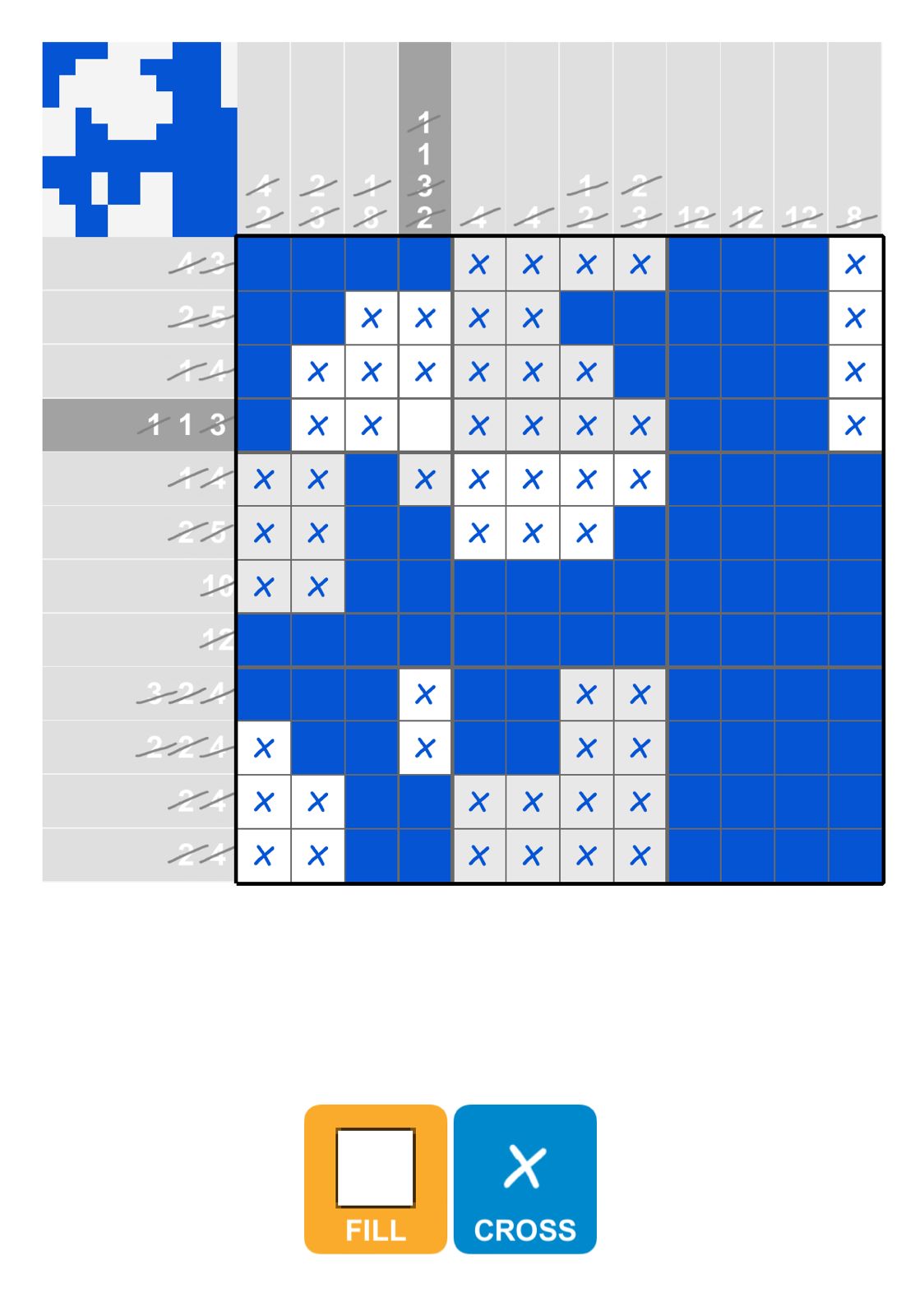The image size is (901, 1316).
Task: Toggle the empty cell in the highlighted '1 1 3' row
Action: tap(425, 425)
